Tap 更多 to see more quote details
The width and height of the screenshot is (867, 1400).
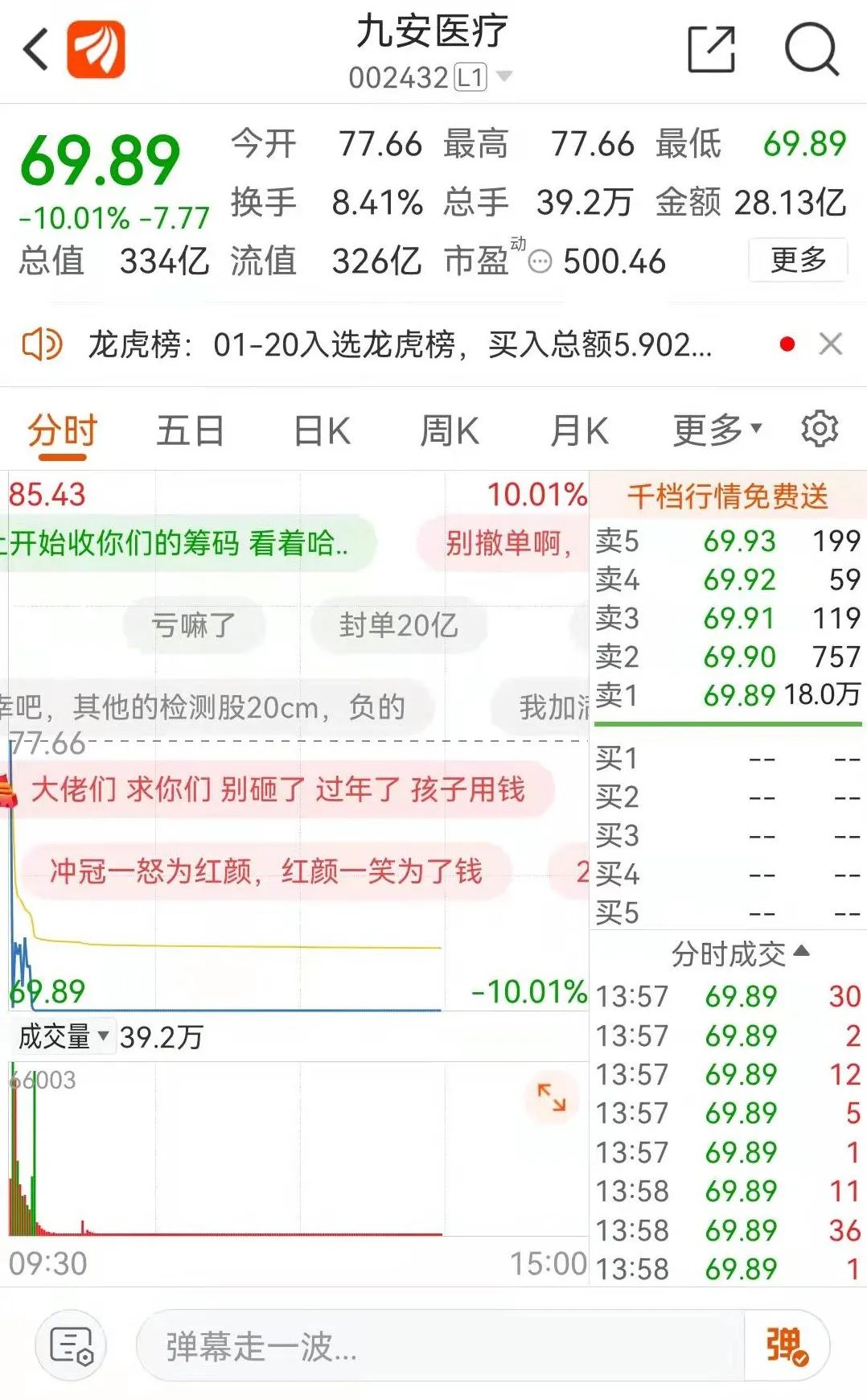pyautogui.click(x=798, y=260)
